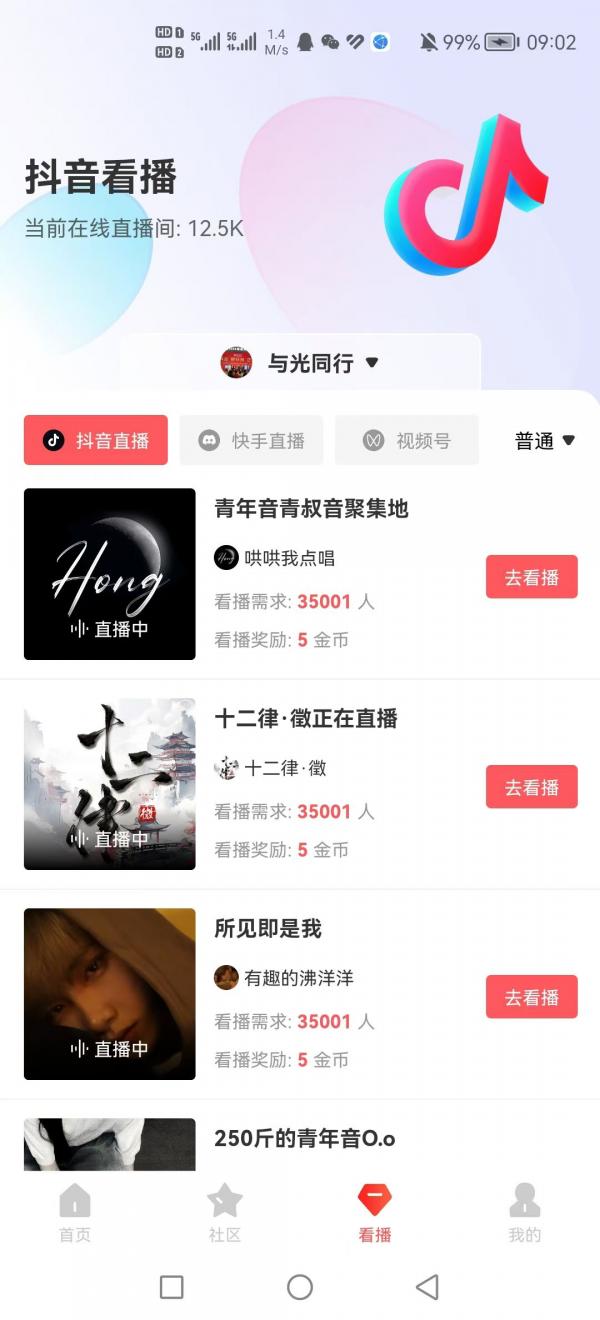Tap the system back button

[x=428, y=1287]
